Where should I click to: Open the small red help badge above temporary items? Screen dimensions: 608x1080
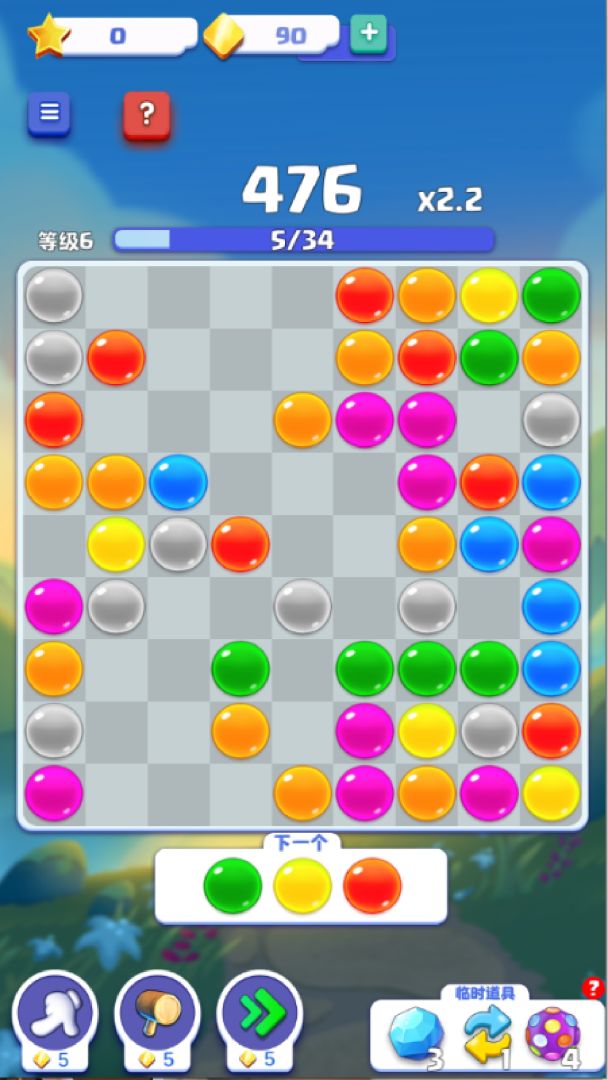point(592,989)
